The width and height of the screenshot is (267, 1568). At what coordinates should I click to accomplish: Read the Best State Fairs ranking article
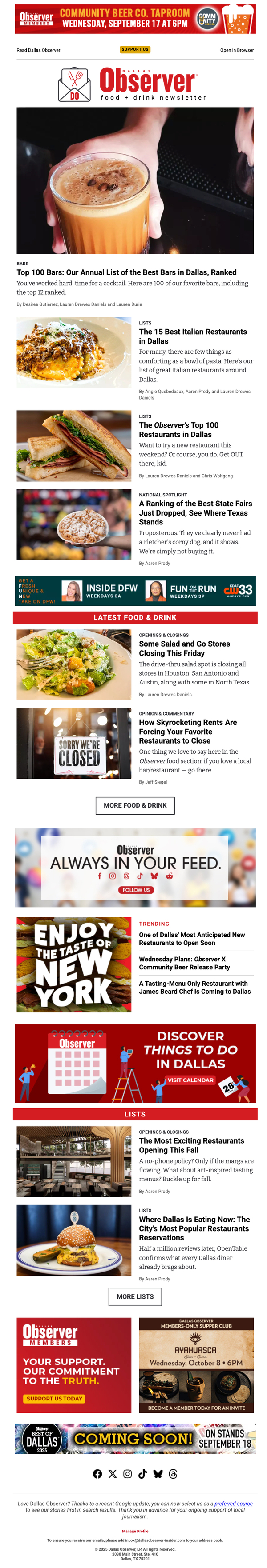[195, 512]
